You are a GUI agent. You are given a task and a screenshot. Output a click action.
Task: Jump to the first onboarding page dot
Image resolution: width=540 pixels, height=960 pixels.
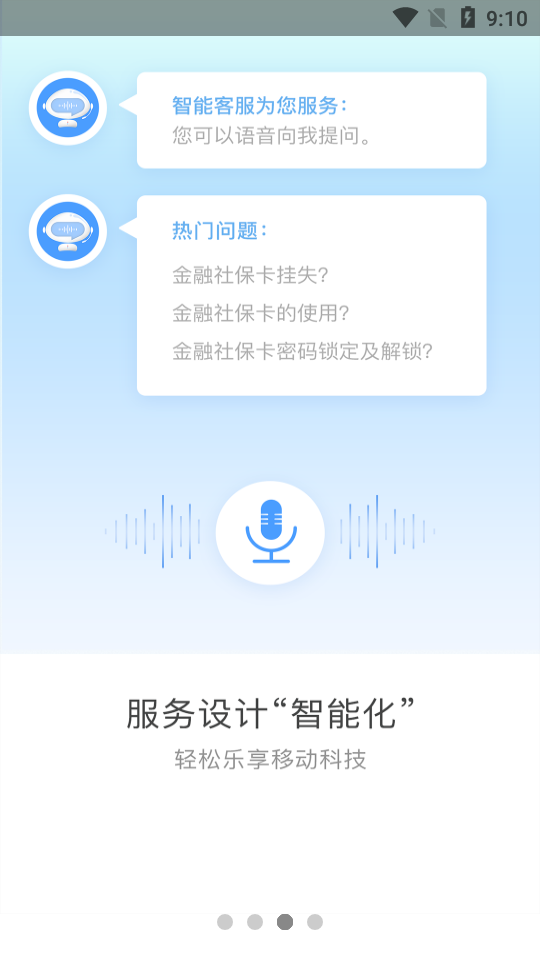(x=225, y=922)
